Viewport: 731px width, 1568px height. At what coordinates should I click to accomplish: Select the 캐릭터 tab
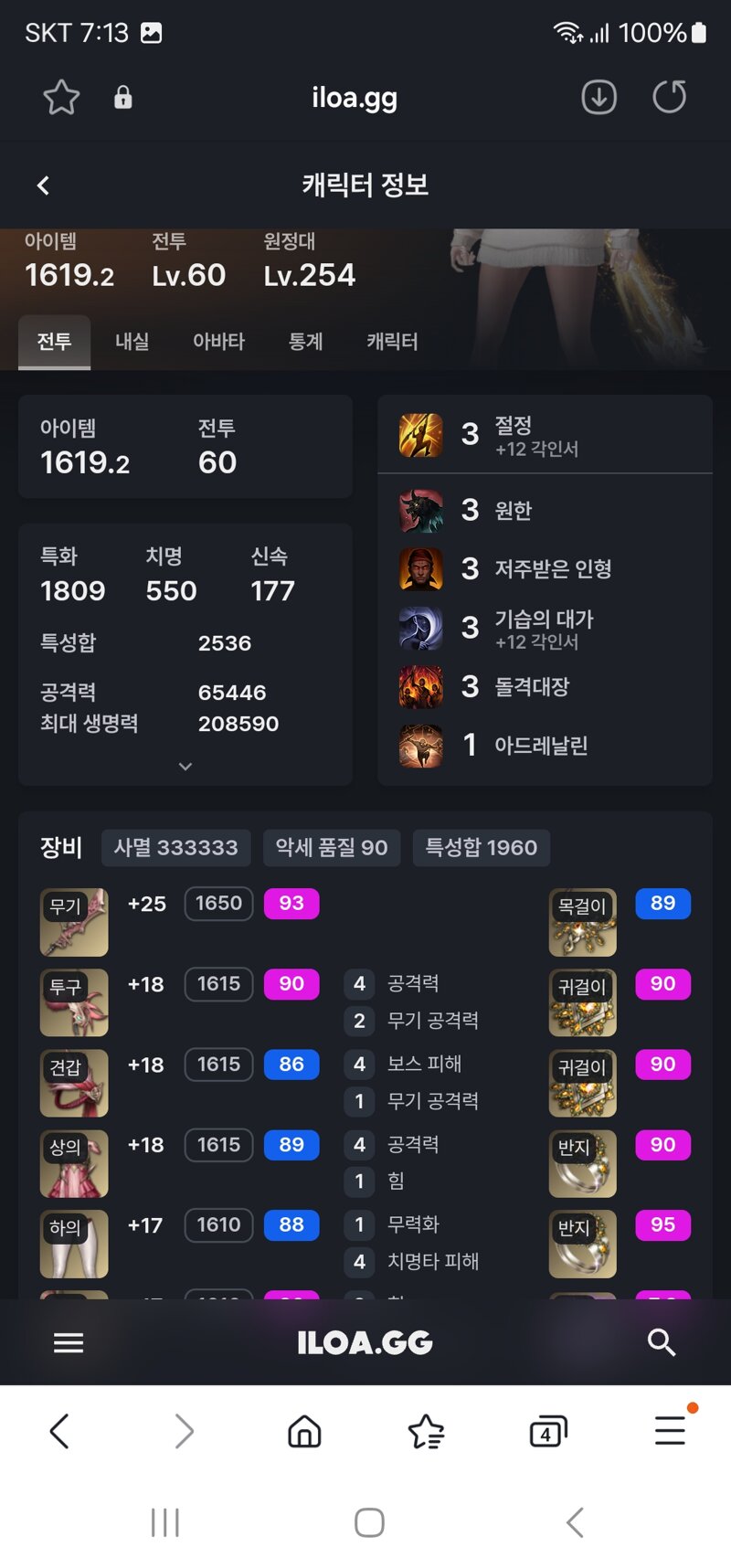click(x=392, y=342)
